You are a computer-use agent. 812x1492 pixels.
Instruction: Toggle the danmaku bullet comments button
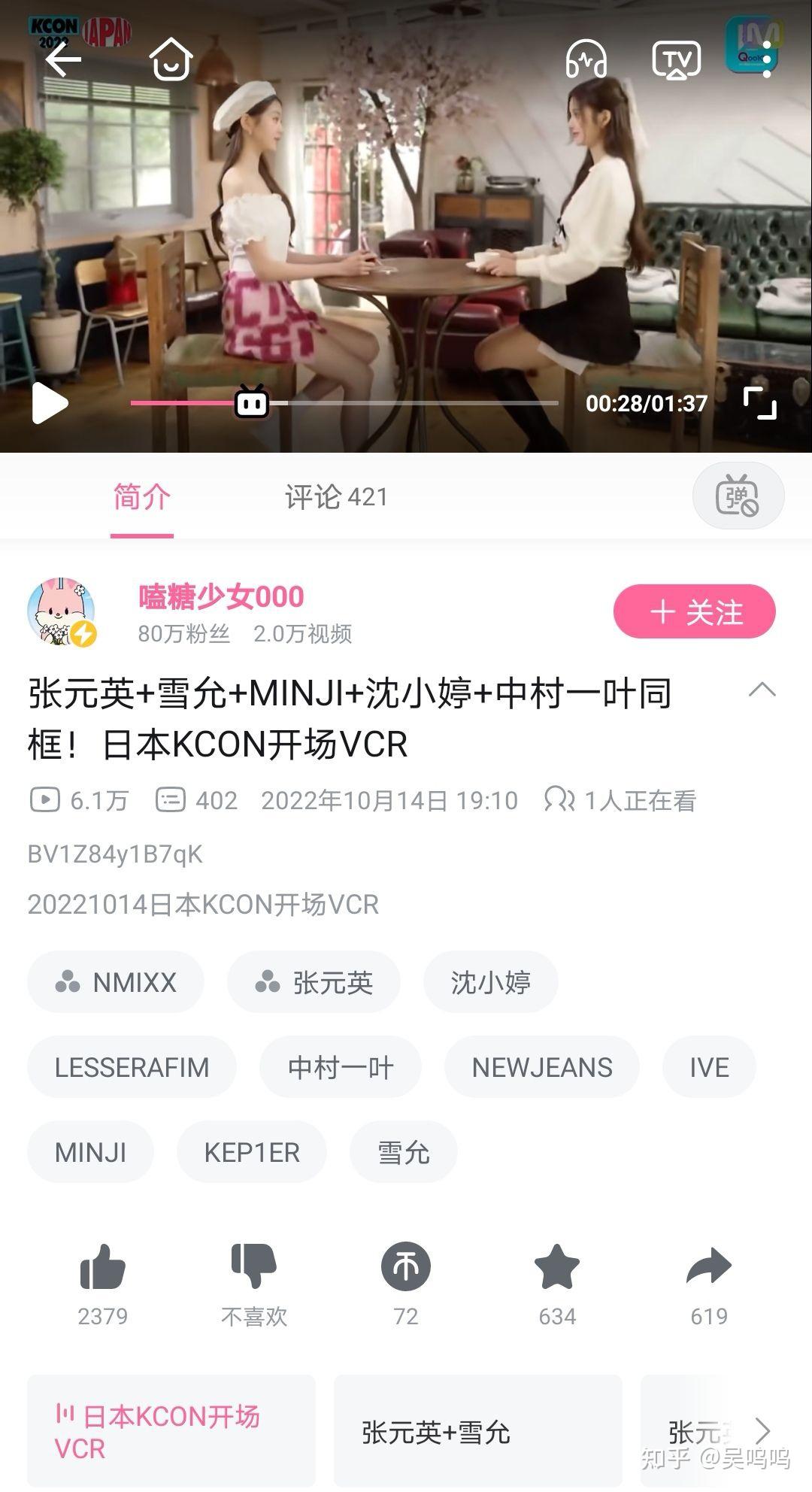point(738,496)
